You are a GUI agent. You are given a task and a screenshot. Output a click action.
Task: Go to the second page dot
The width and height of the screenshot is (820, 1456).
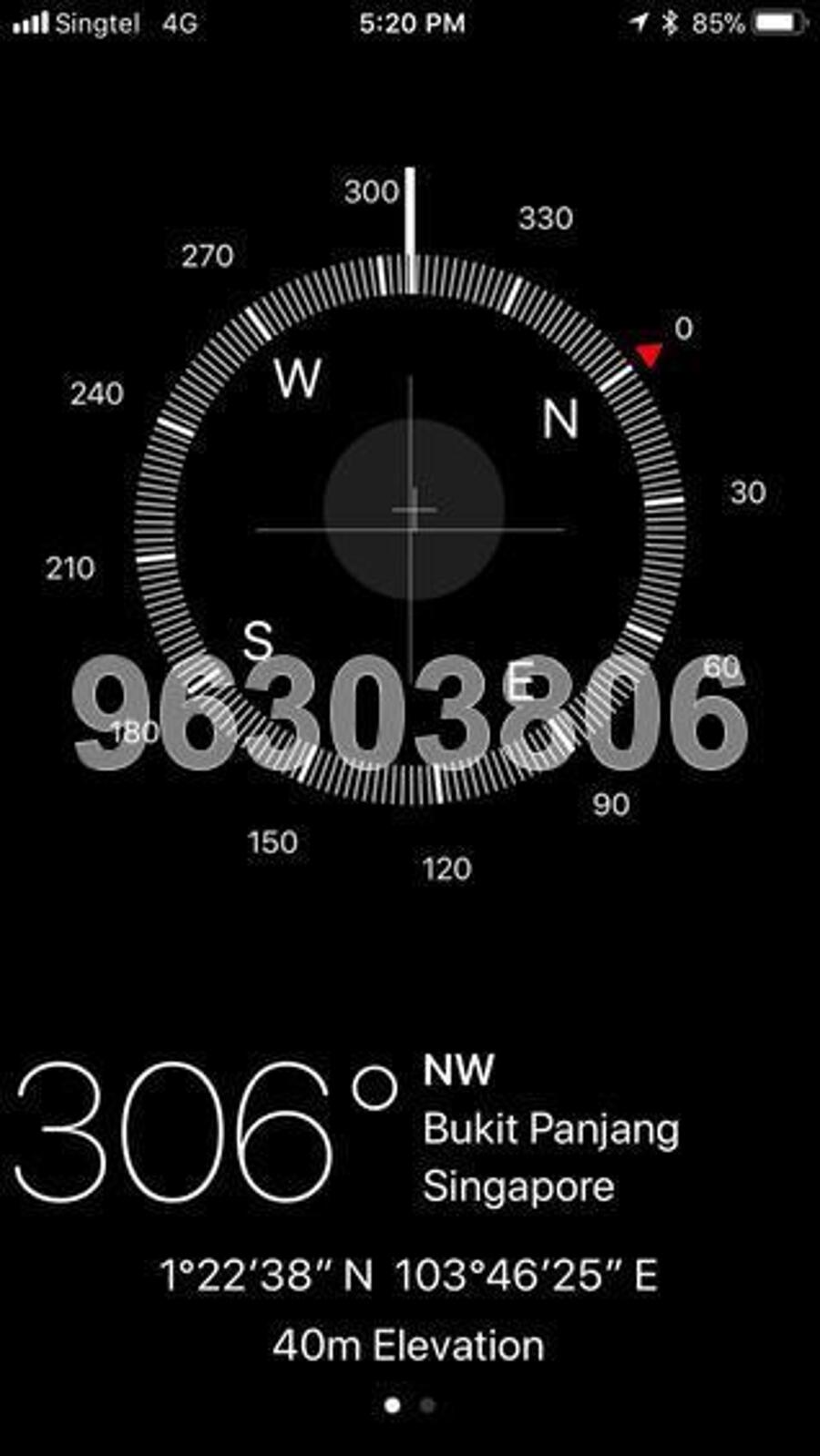point(427,1405)
